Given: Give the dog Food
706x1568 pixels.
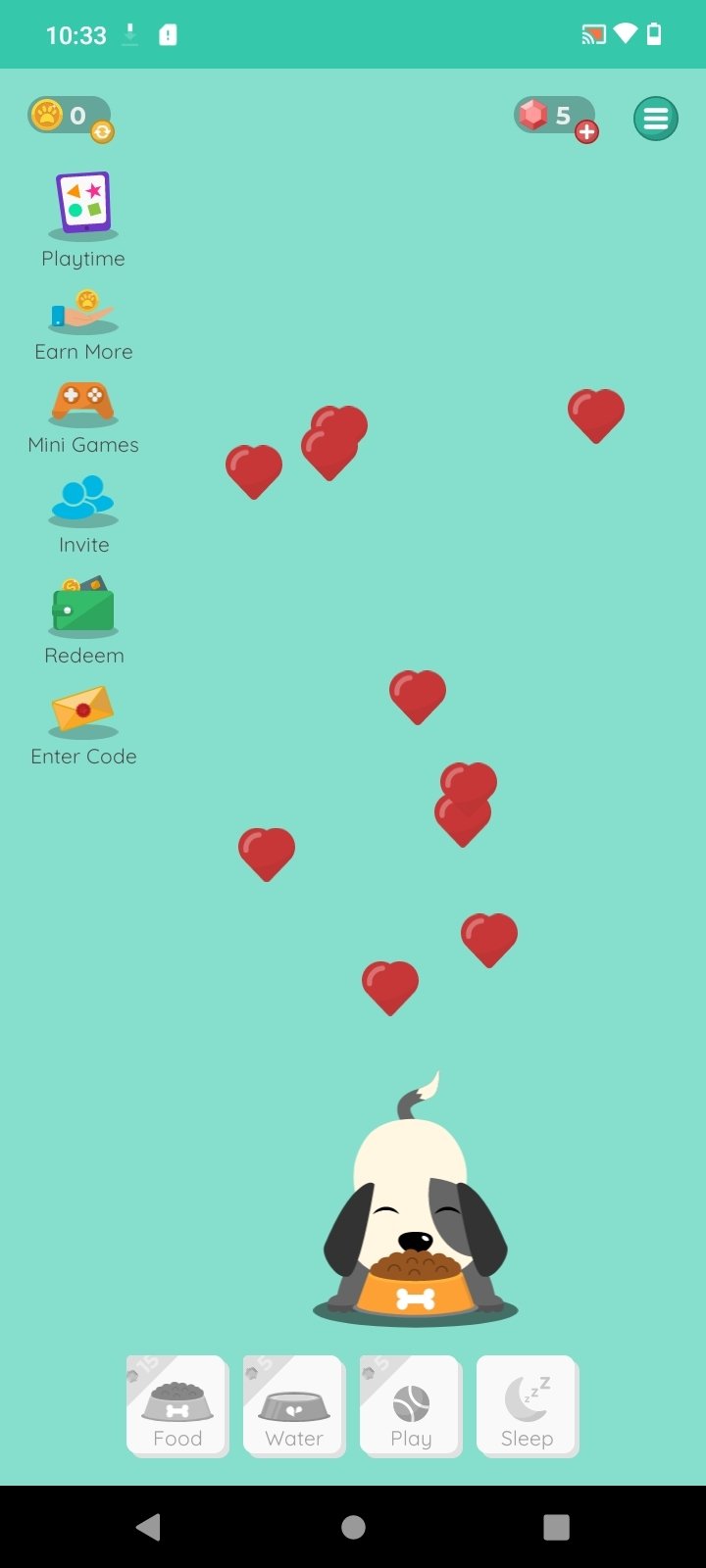Looking at the screenshot, I should 177,1406.
